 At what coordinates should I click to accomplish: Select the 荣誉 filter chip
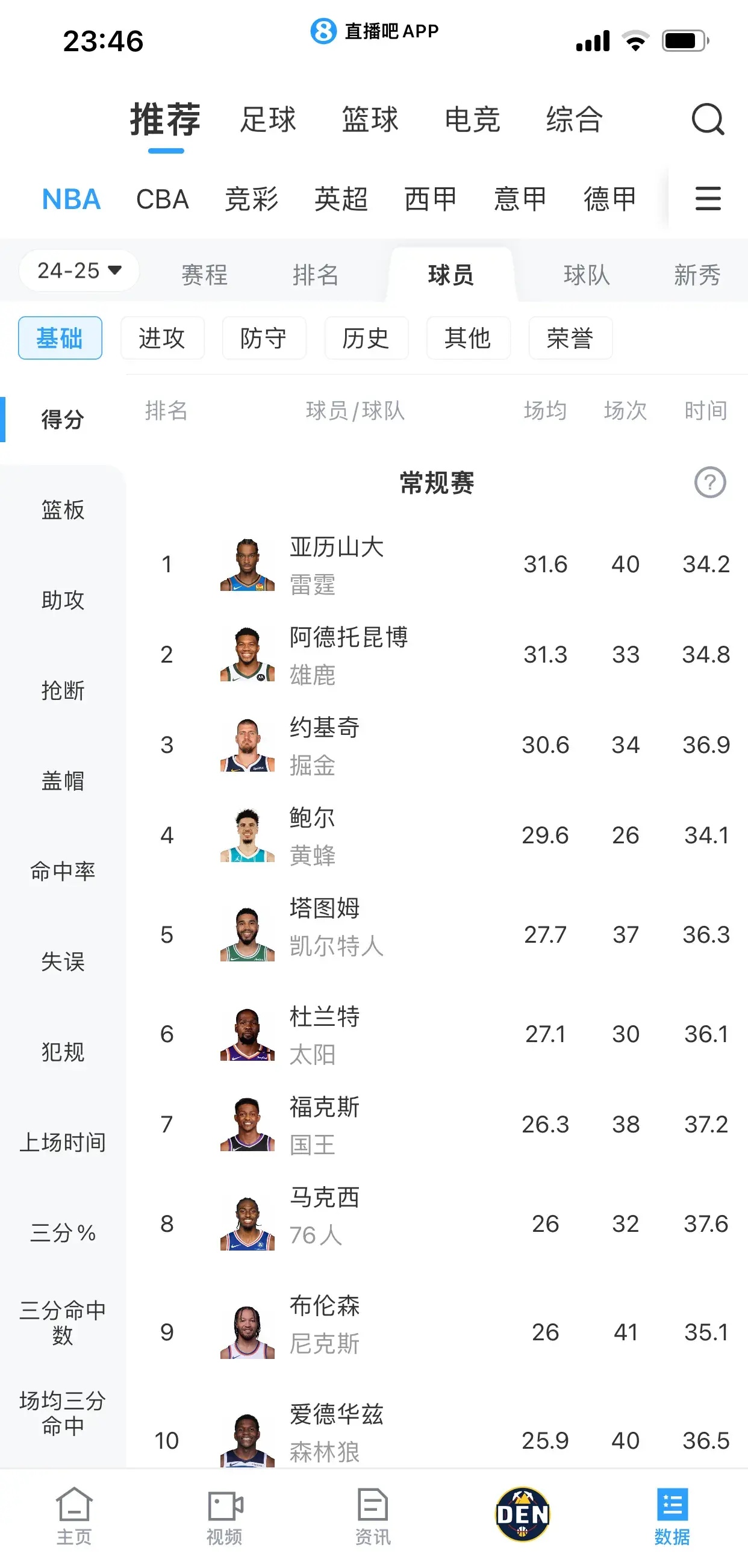(570, 338)
